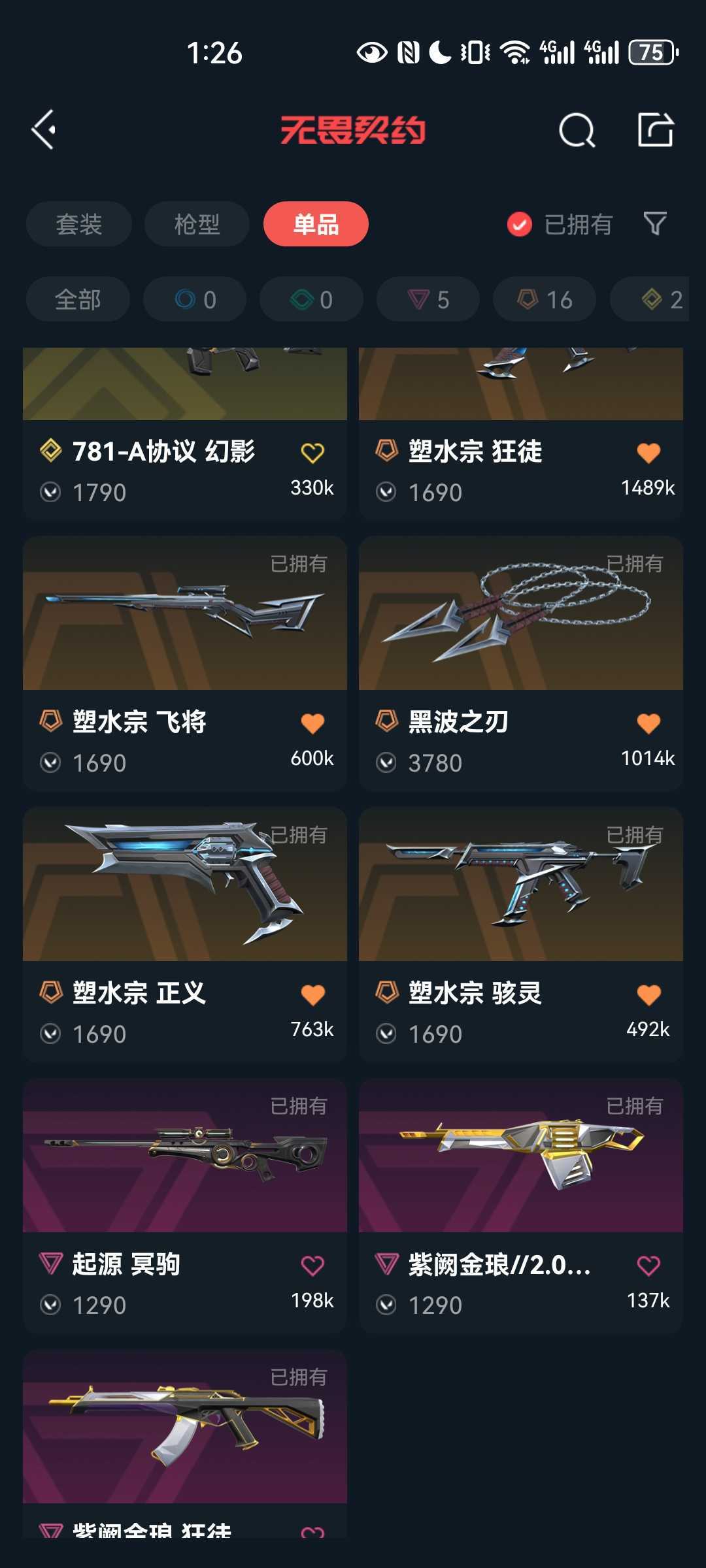Image resolution: width=706 pixels, height=1568 pixels.
Task: Select the 全部 rarity chip
Action: 78,299
